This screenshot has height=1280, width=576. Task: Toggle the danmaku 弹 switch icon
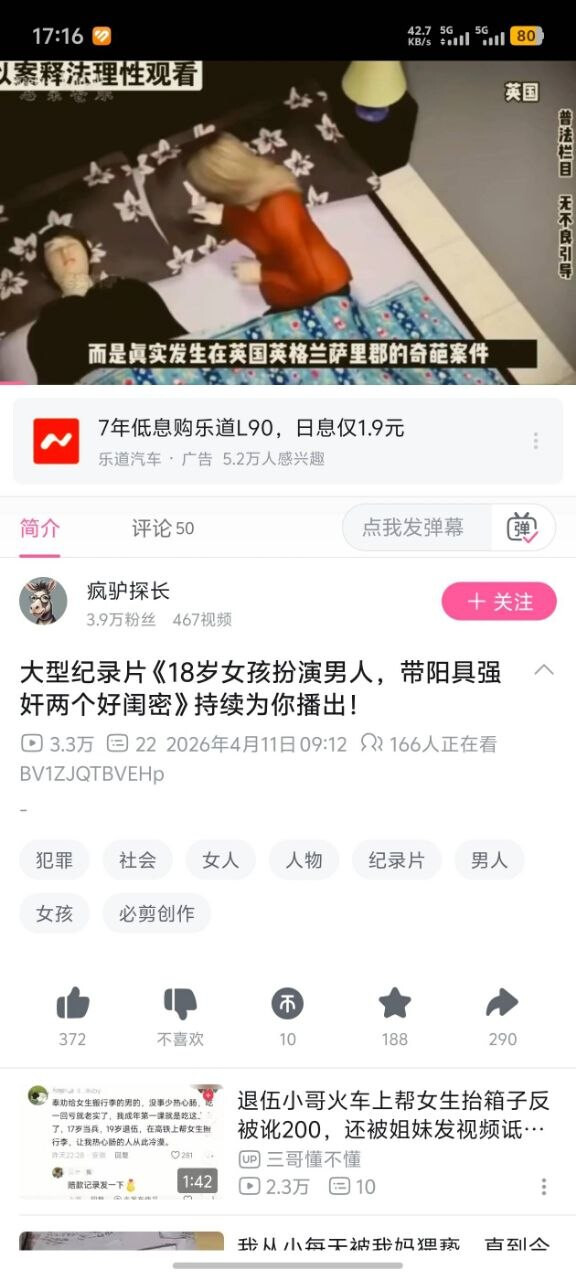[x=523, y=527]
